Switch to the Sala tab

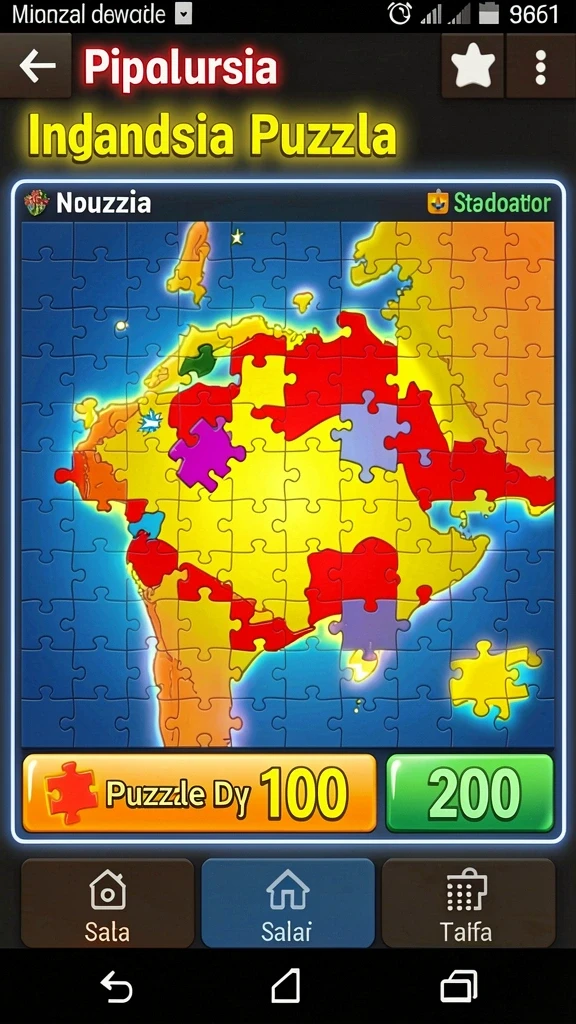coord(108,903)
